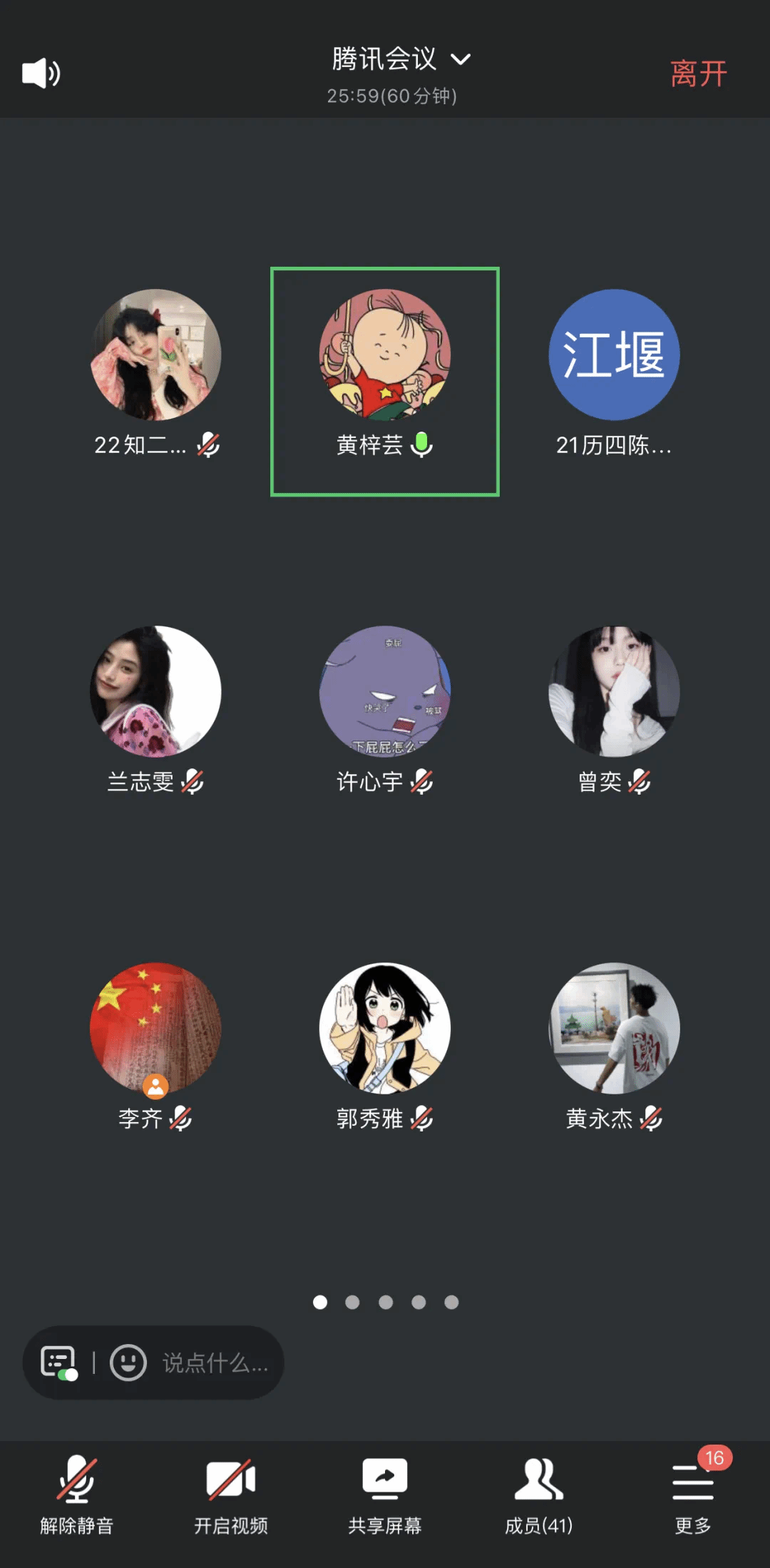The image size is (770, 1568).
Task: Start 共享屏幕 screen sharing
Action: point(385,1495)
